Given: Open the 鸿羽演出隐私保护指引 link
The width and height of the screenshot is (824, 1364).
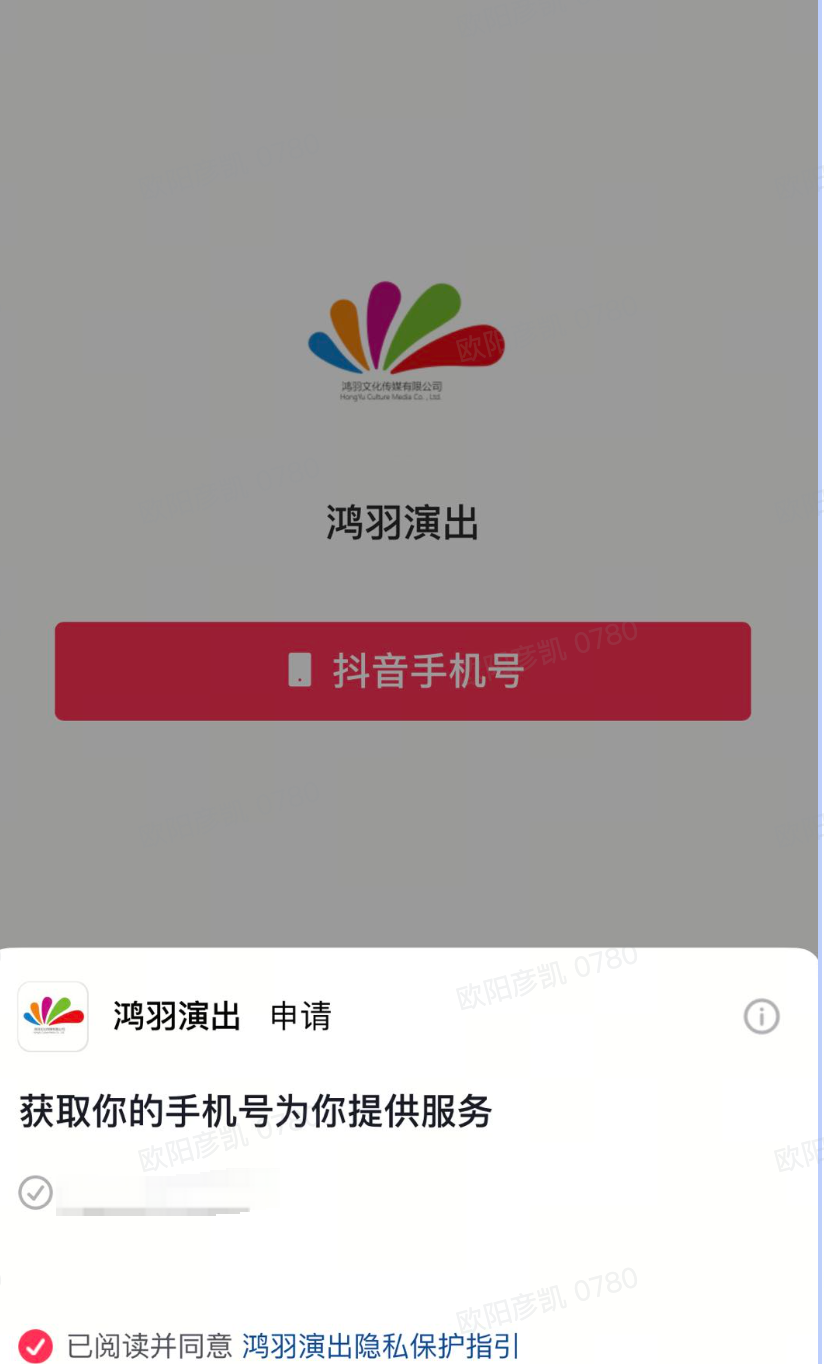Looking at the screenshot, I should (x=381, y=1345).
